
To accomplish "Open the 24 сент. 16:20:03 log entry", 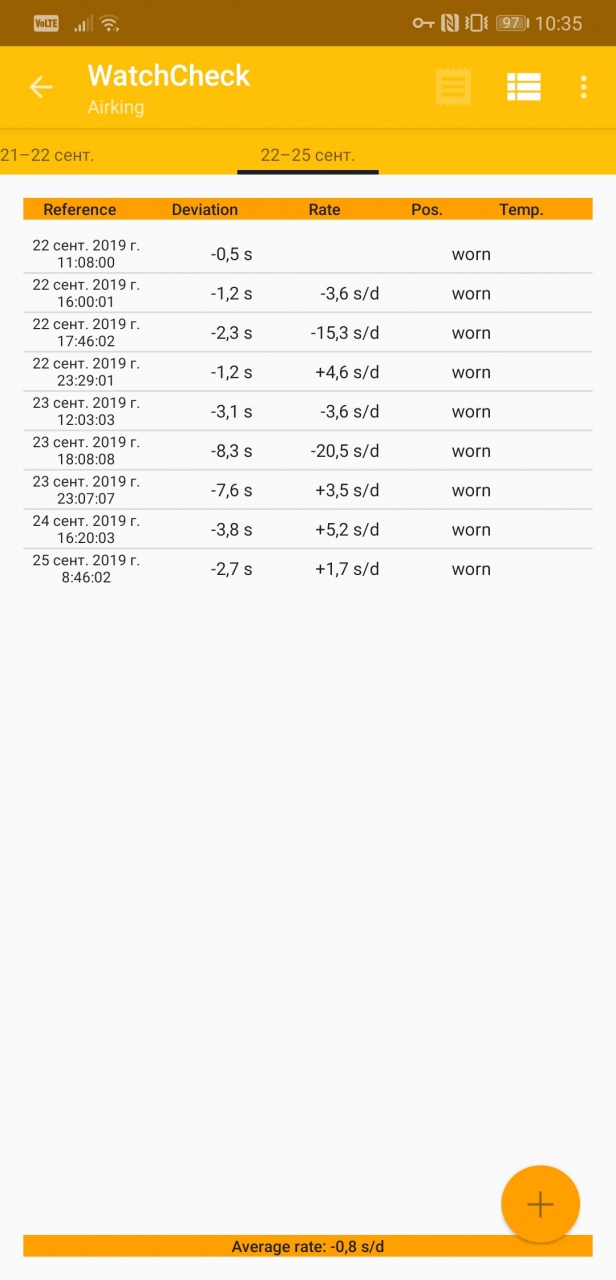I will pos(307,530).
